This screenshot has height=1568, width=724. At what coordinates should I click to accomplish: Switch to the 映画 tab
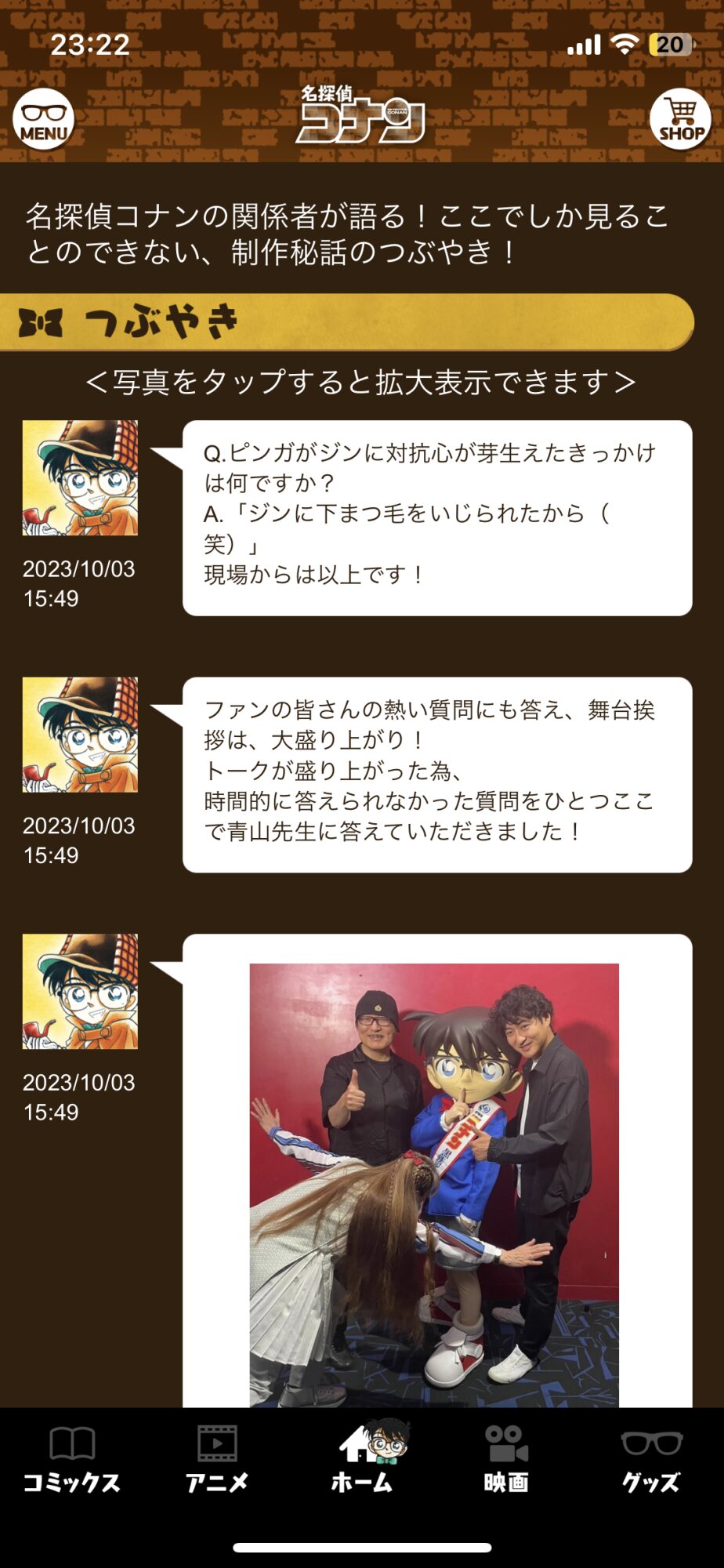click(x=506, y=1459)
